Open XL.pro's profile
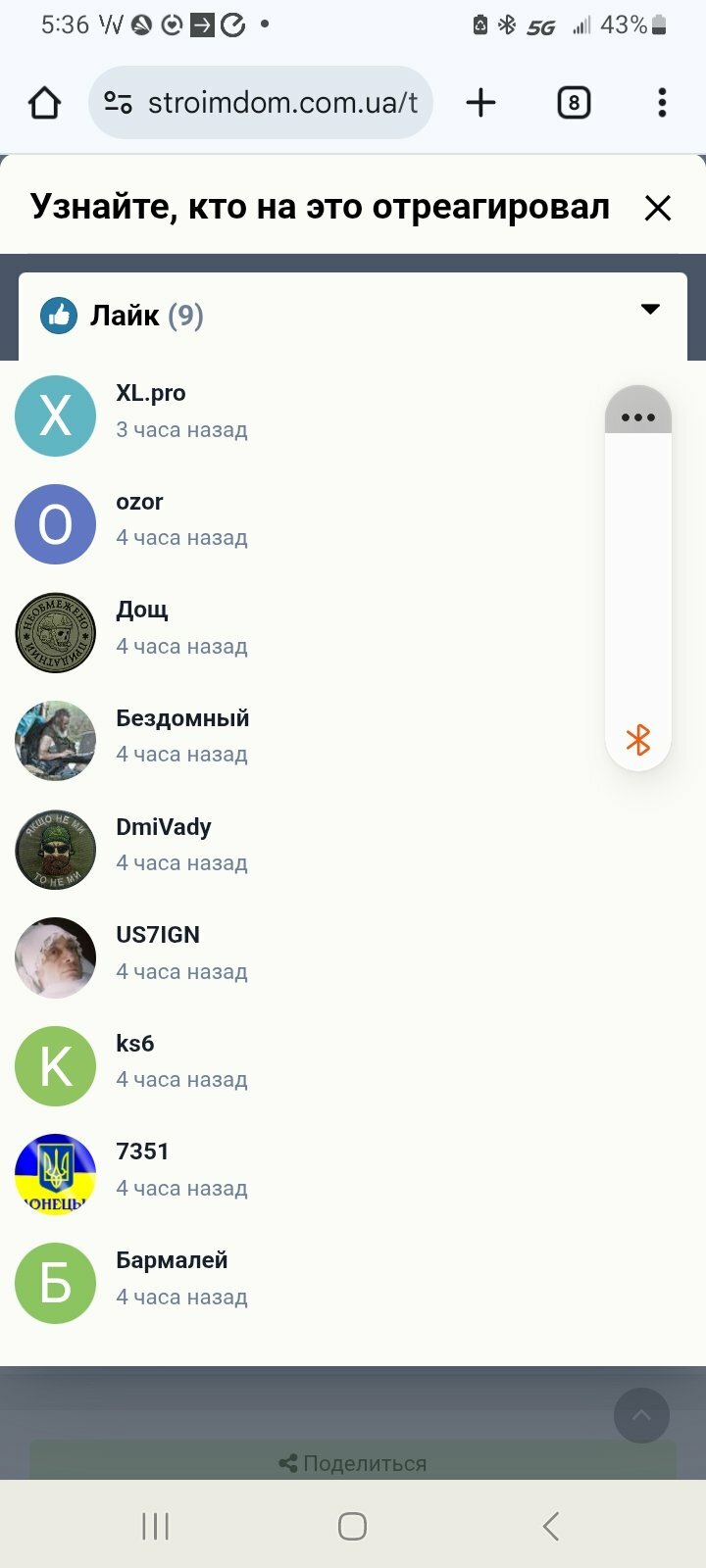The height and width of the screenshot is (1568, 706). click(x=150, y=393)
